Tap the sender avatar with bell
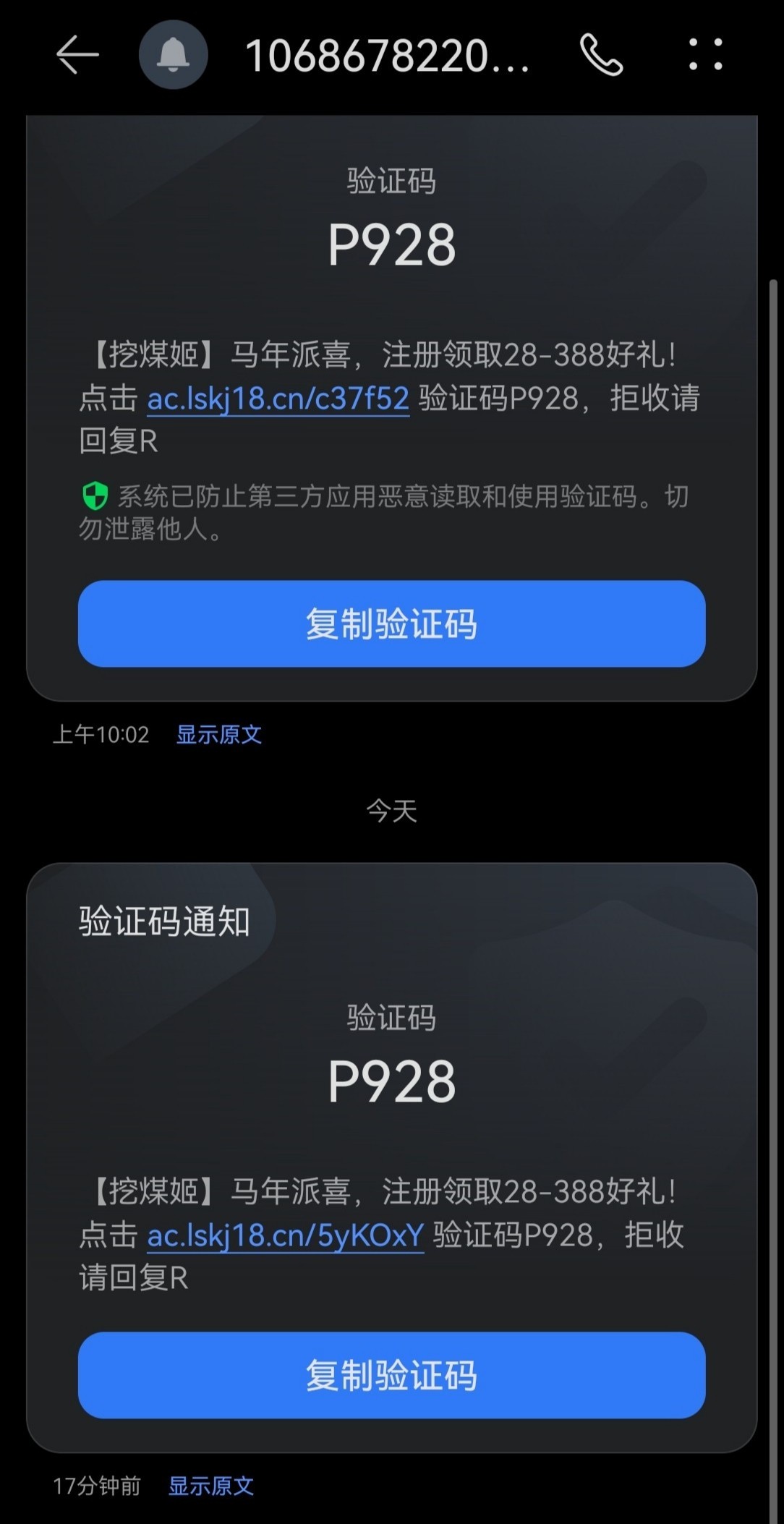Viewport: 784px width, 1524px height. coord(174,55)
